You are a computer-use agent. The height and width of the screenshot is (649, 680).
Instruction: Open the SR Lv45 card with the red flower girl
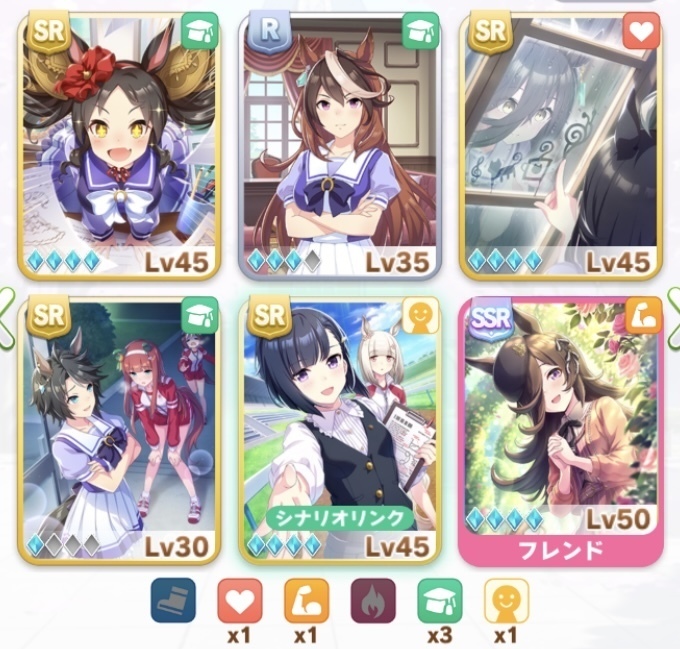118,145
